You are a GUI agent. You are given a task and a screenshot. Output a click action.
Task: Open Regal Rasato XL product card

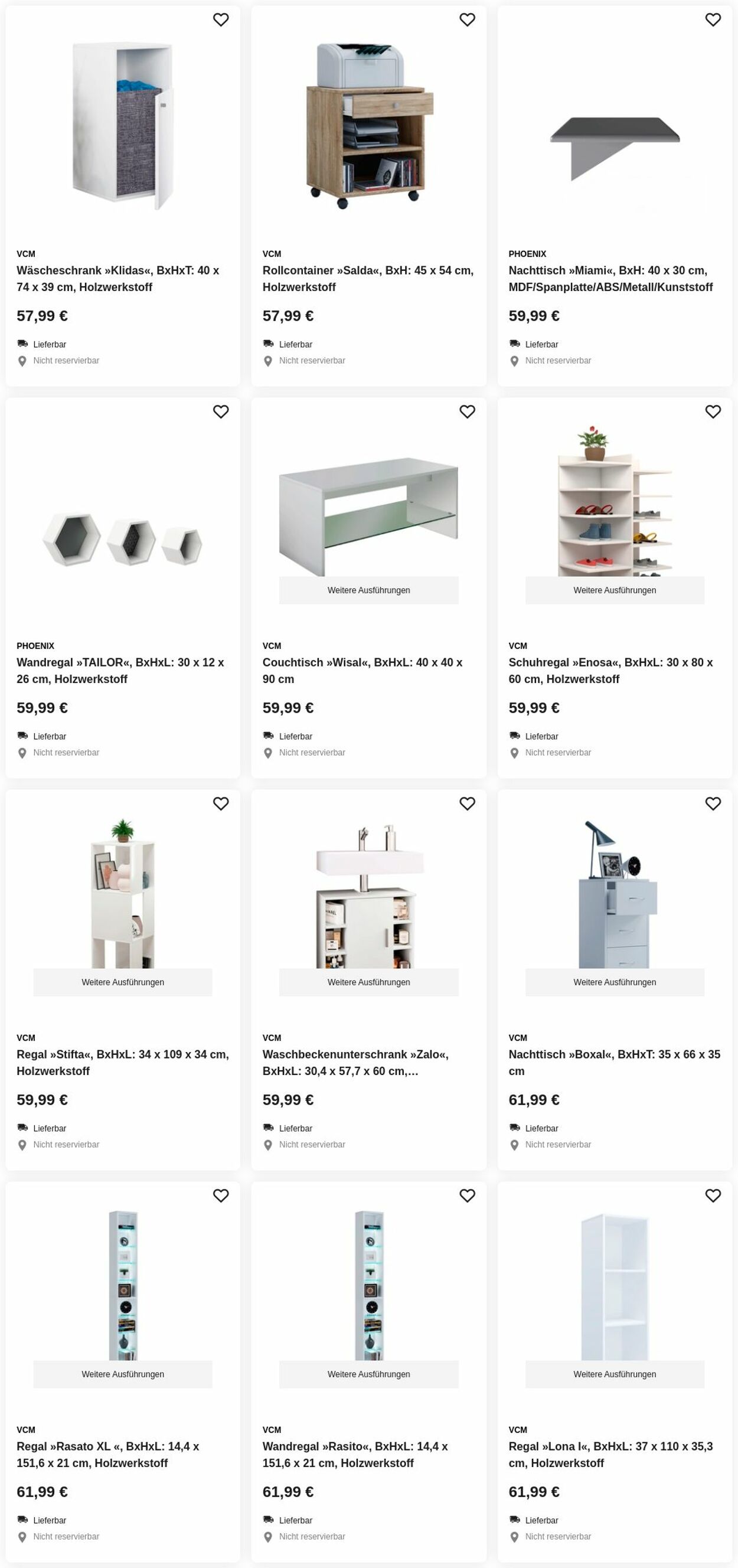pos(108,1454)
